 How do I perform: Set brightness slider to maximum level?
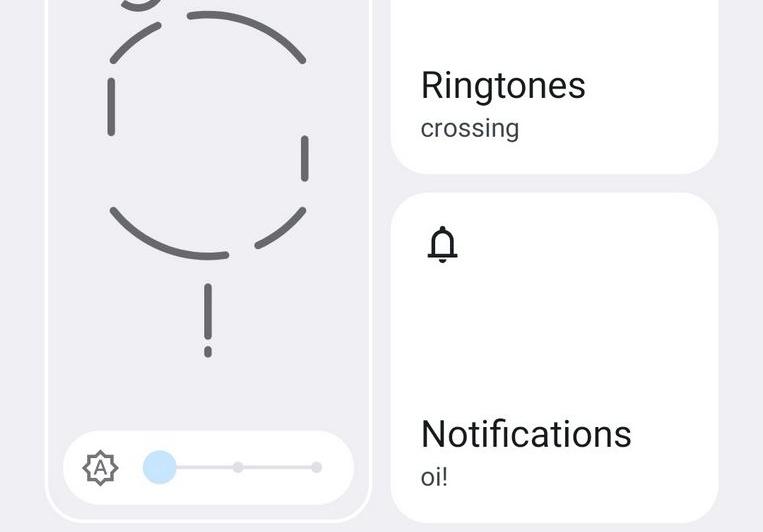[316, 467]
